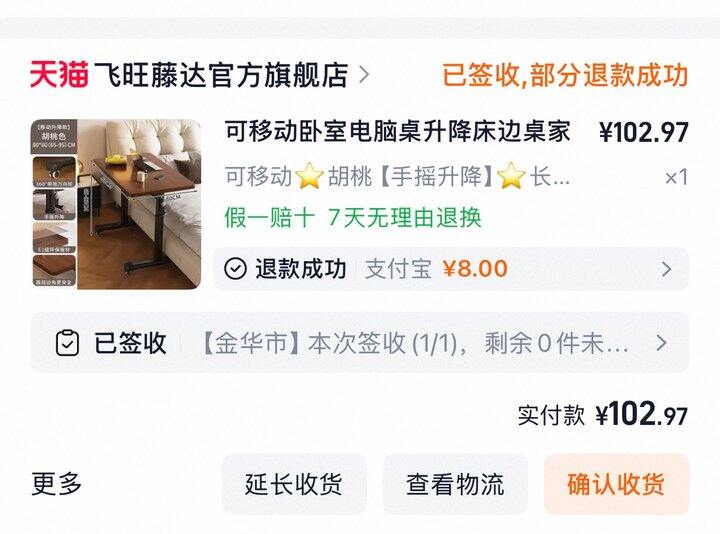View 退款成功 refund details
This screenshot has width=720, height=534.
coord(450,269)
